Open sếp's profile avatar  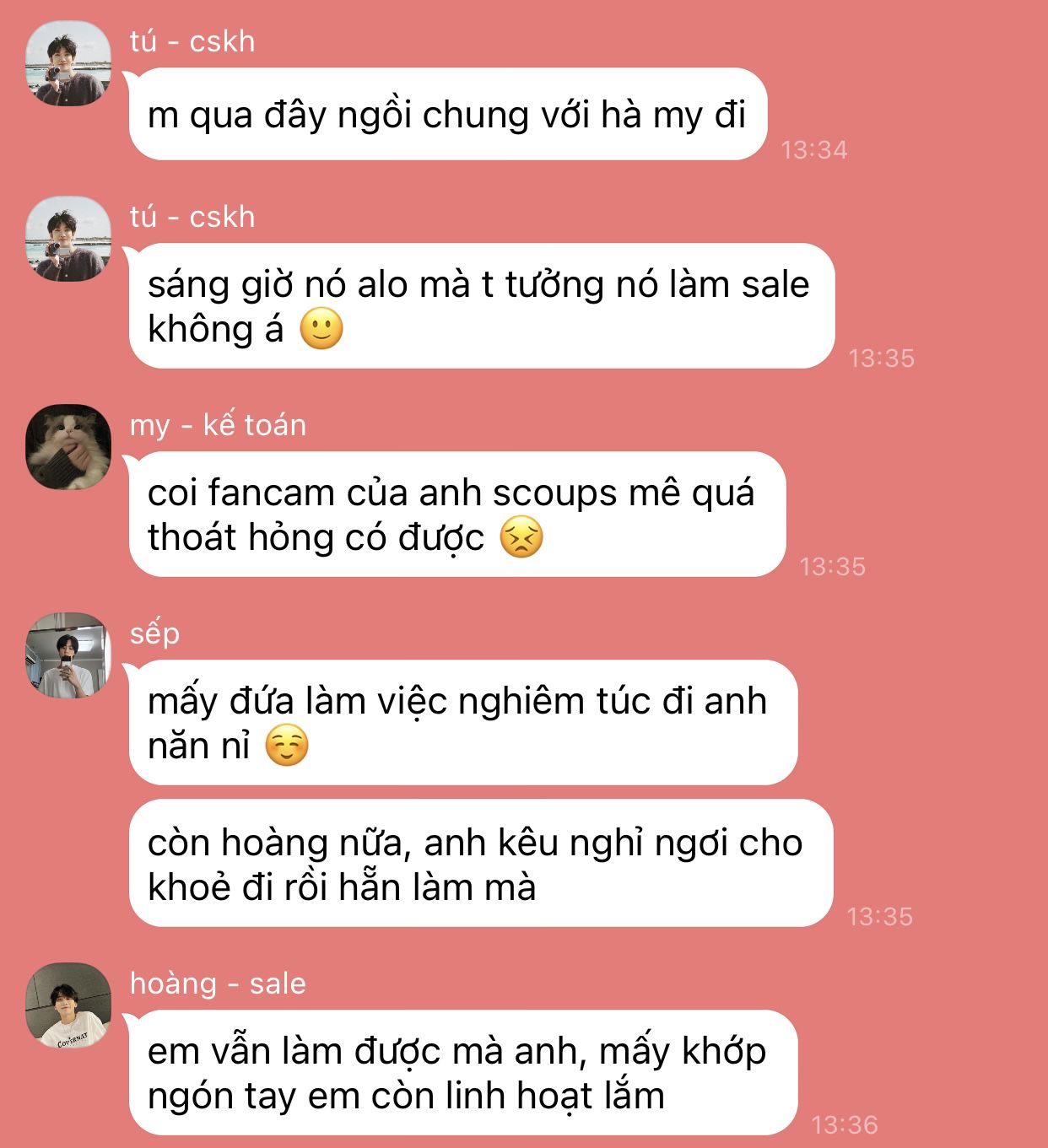pos(68,655)
